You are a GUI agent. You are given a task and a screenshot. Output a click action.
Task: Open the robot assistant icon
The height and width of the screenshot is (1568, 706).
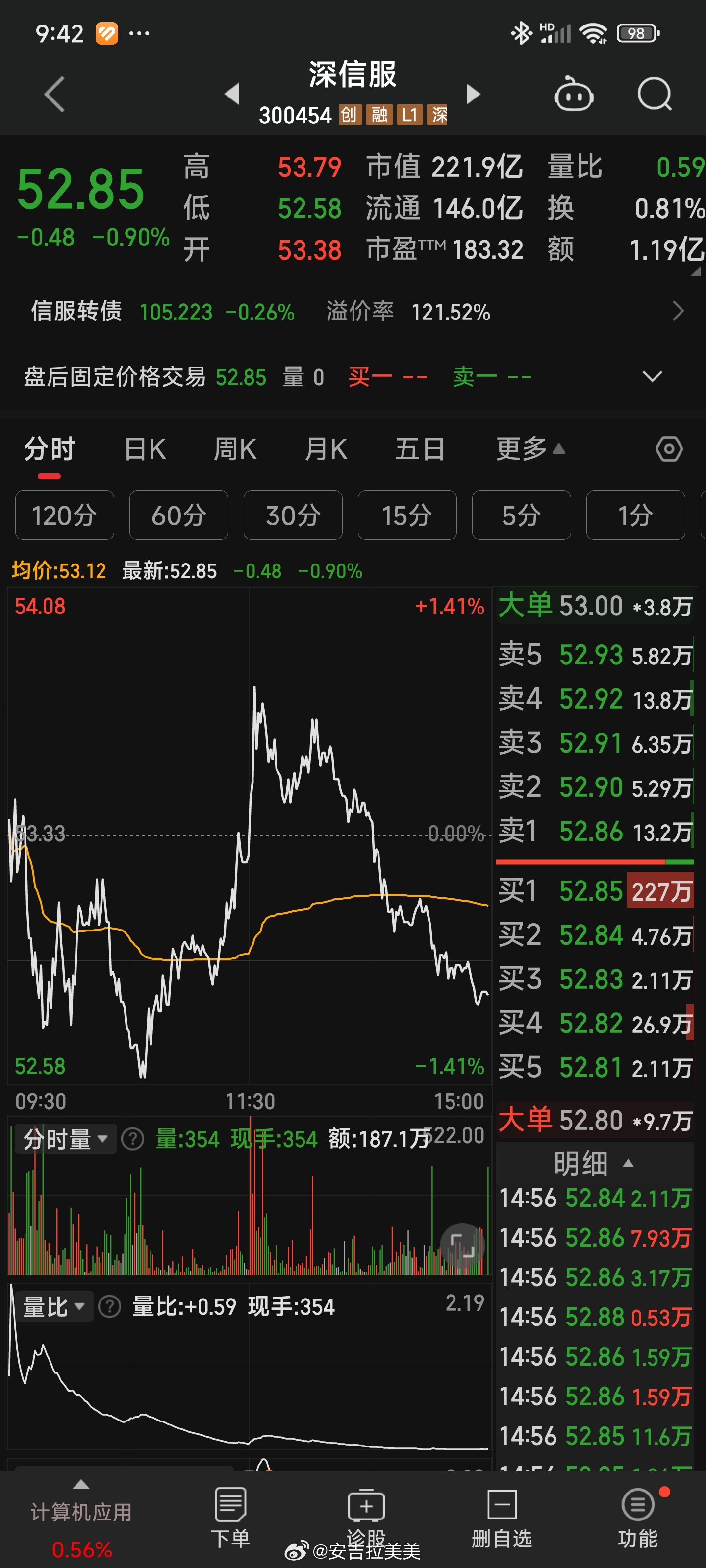point(573,95)
